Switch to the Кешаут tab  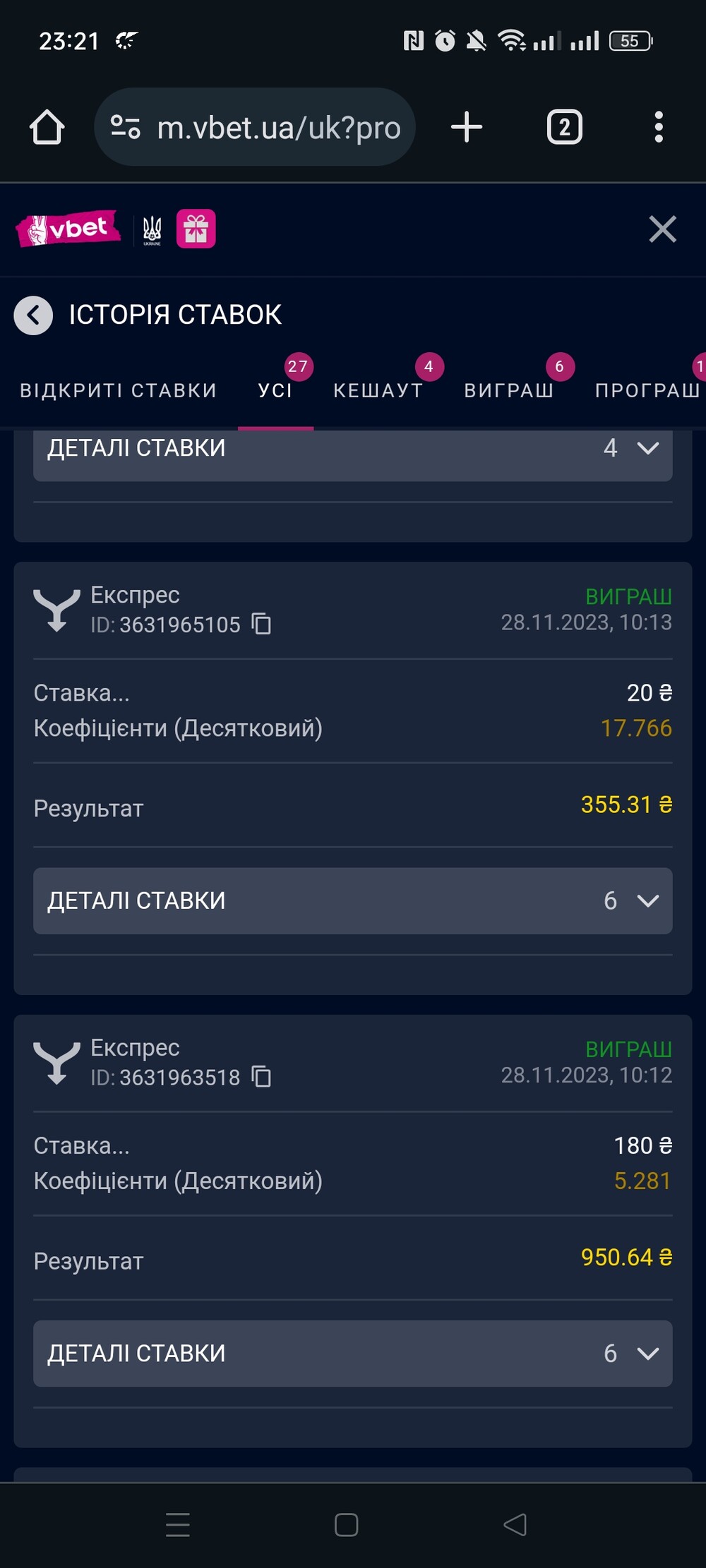click(378, 390)
